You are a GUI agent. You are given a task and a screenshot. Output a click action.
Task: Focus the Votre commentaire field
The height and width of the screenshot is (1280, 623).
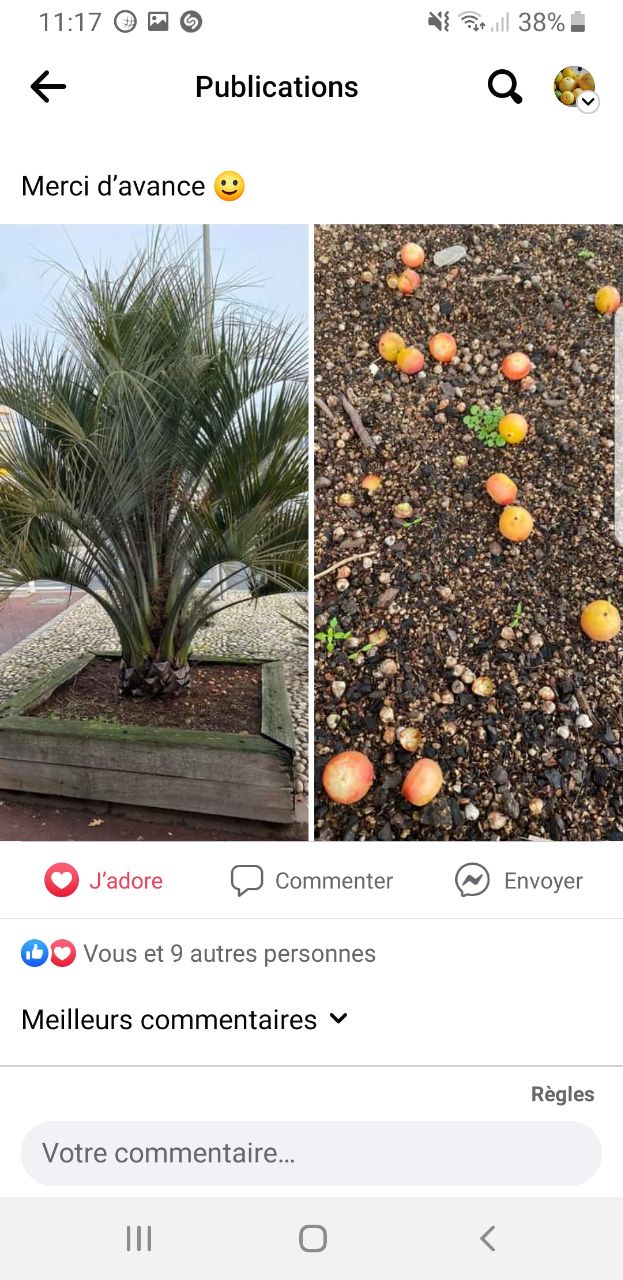coord(311,1153)
